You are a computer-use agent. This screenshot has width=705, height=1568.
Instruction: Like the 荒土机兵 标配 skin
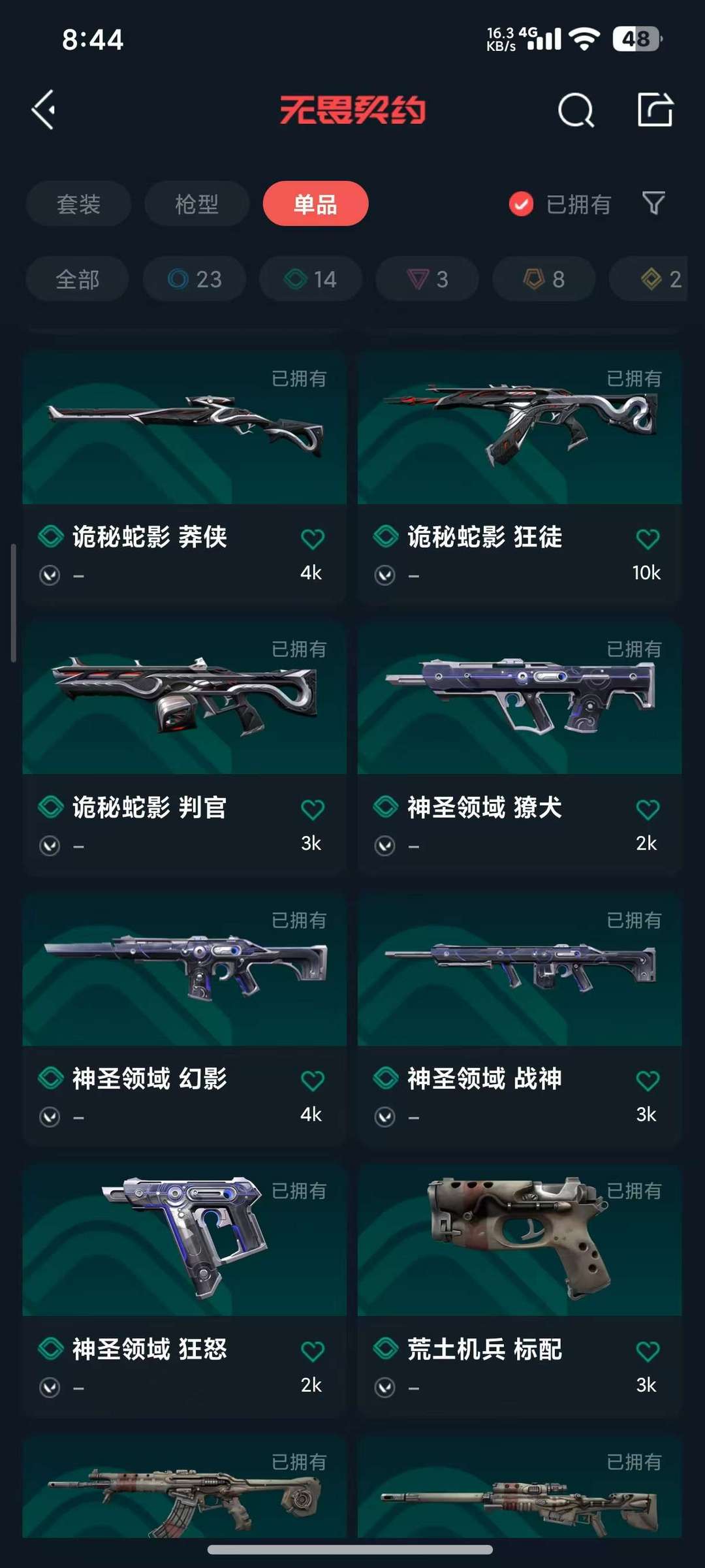[x=648, y=1351]
